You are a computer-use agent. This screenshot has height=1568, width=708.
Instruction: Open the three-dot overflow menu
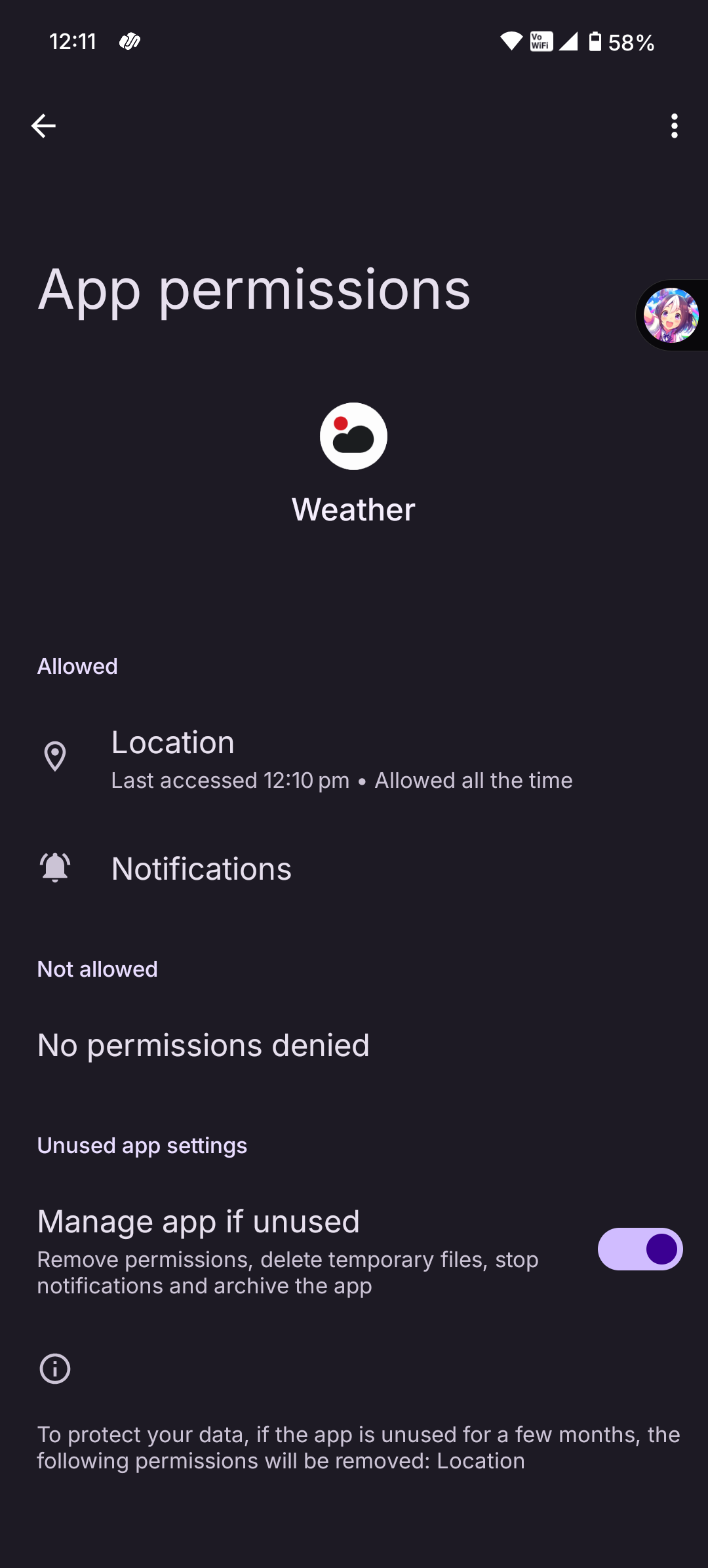674,126
